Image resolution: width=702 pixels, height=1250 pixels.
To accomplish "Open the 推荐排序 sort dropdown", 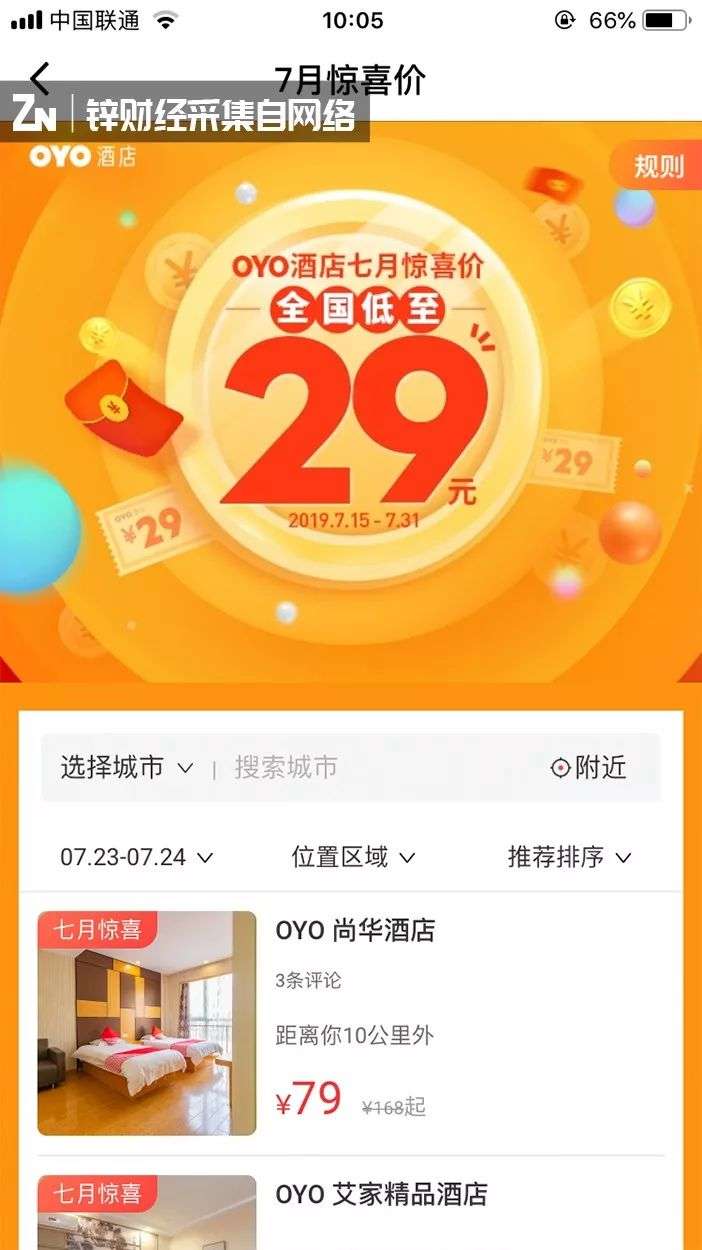I will click(569, 857).
